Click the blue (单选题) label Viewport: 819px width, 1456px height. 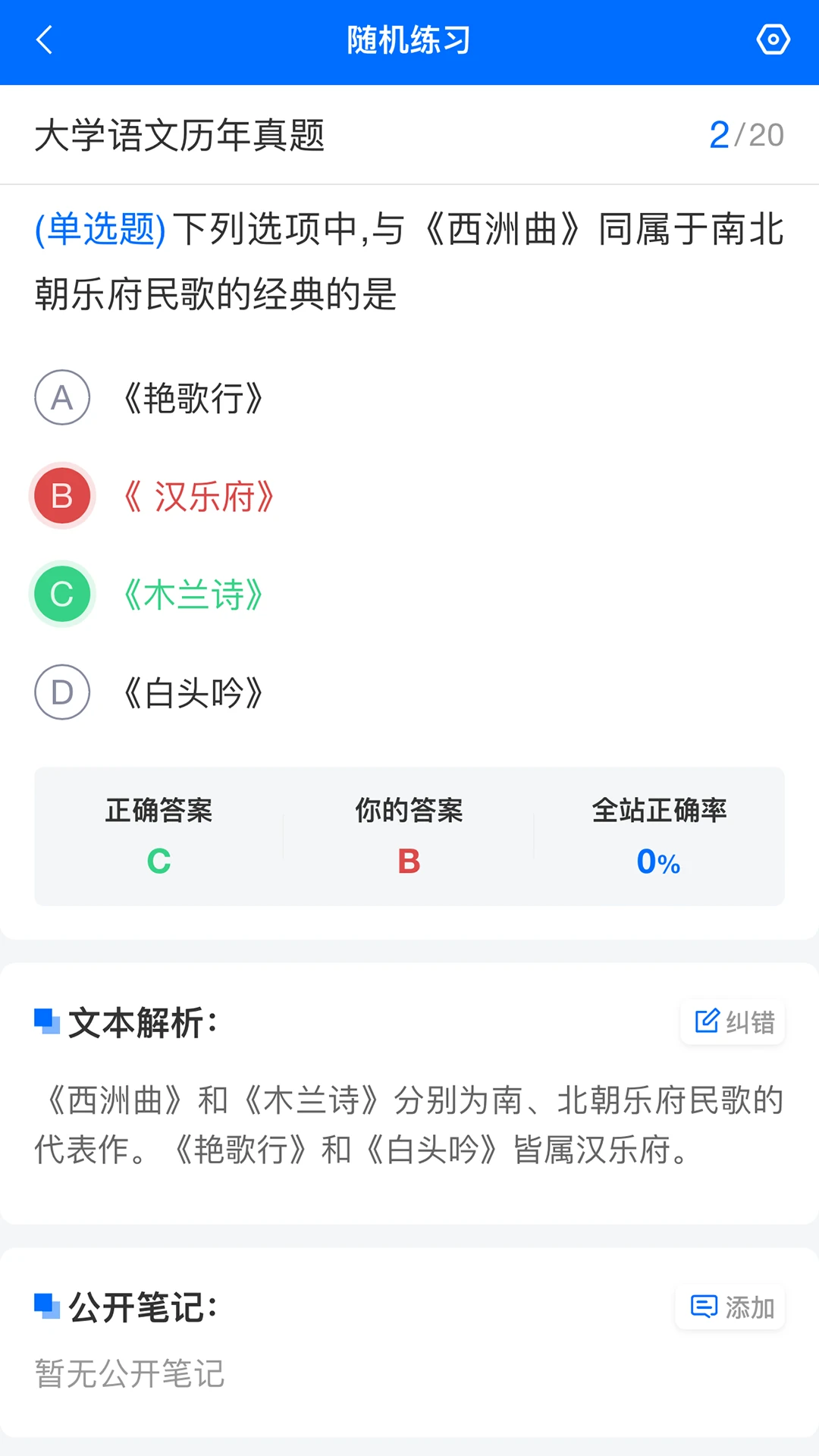99,231
